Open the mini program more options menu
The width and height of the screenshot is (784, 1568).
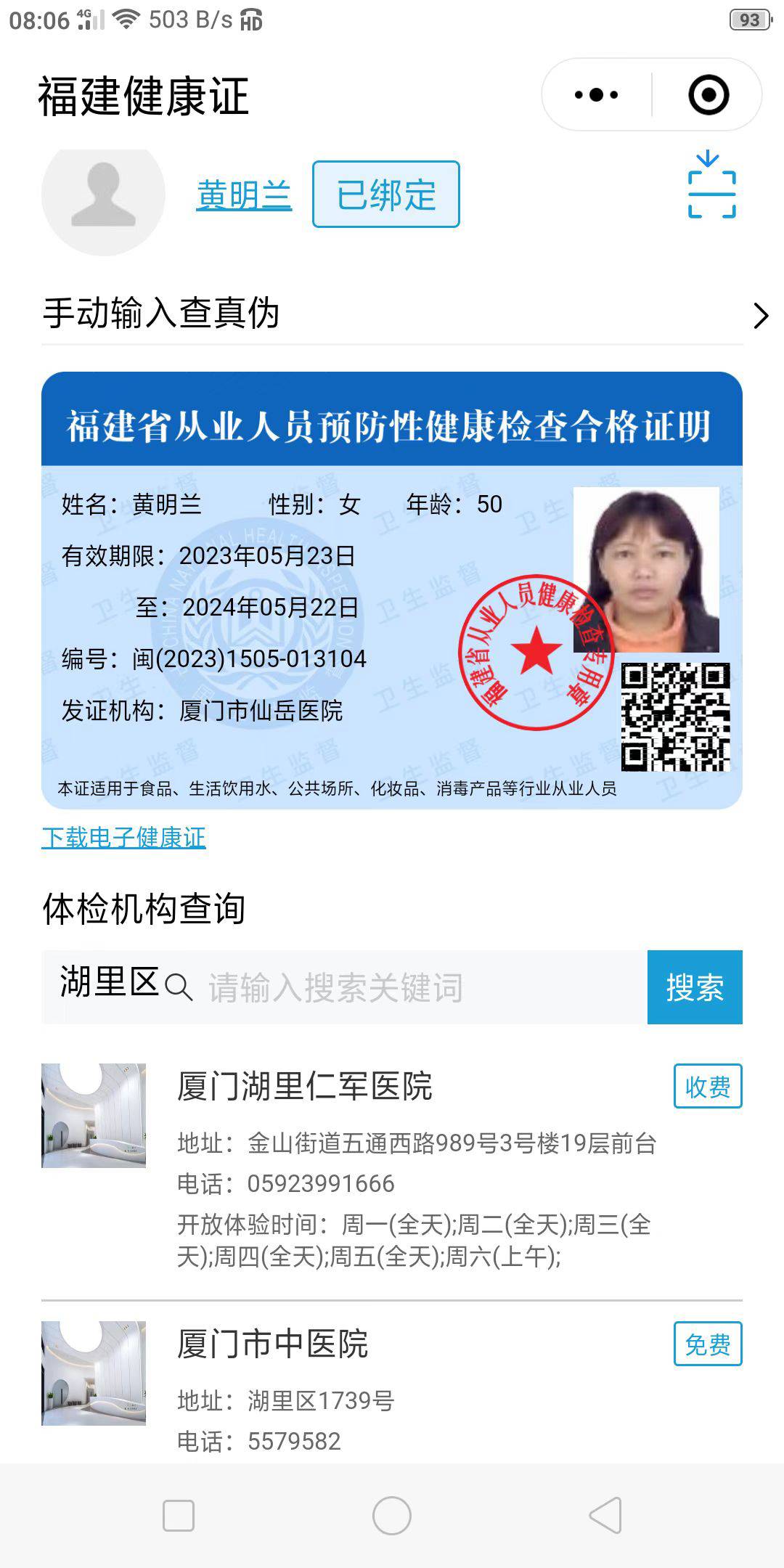(597, 95)
